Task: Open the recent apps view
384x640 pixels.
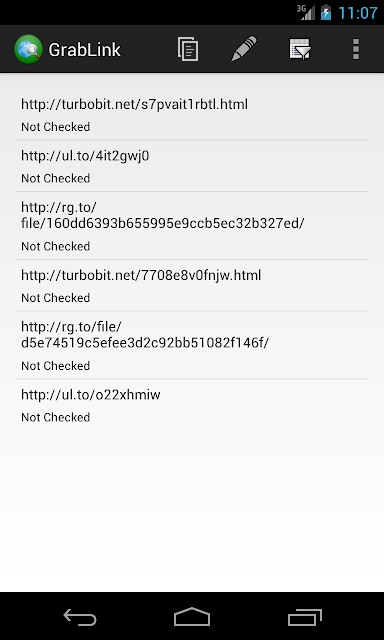Action: [304, 617]
